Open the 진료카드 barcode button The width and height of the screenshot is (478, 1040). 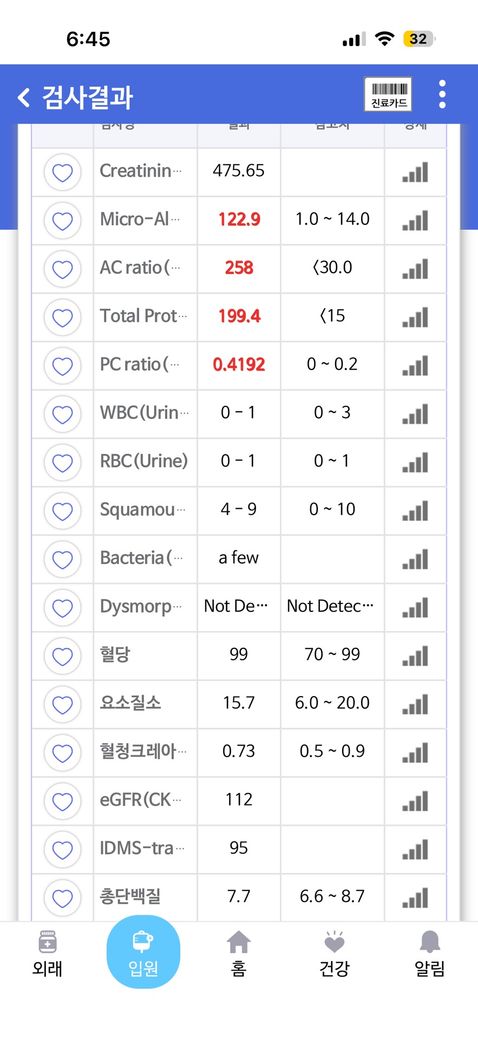click(x=388, y=94)
